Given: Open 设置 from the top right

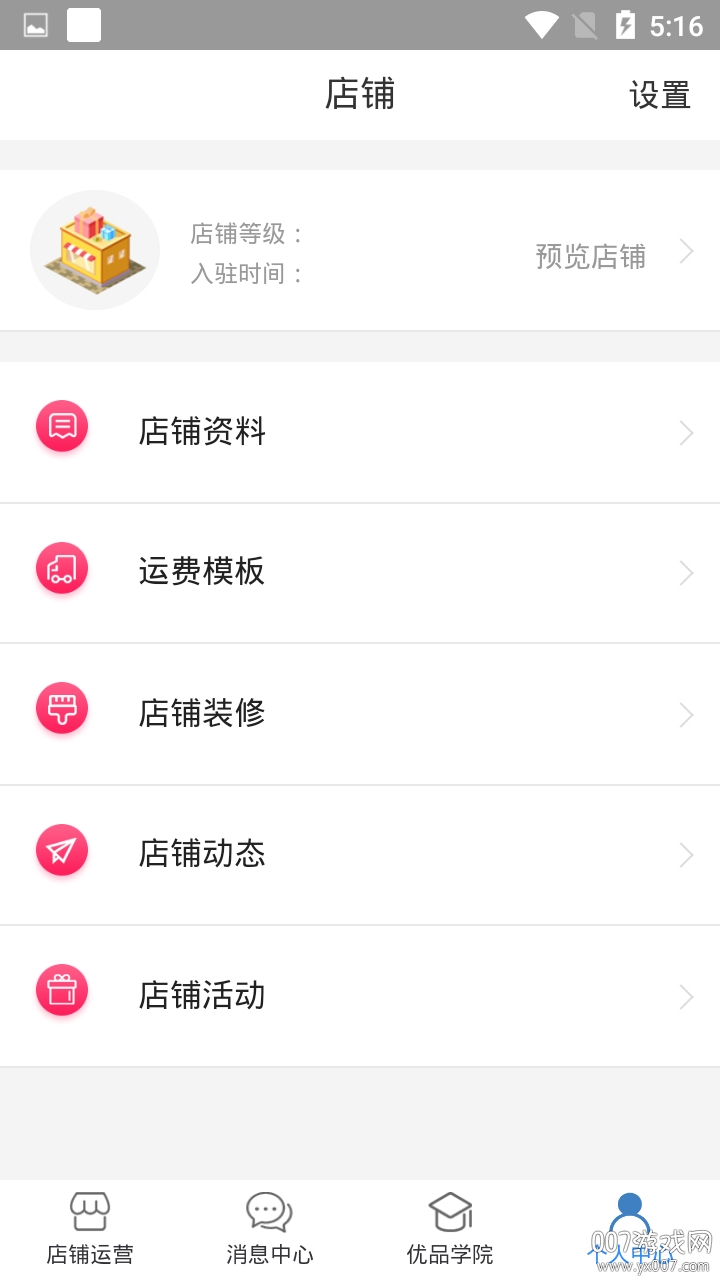Looking at the screenshot, I should [659, 95].
